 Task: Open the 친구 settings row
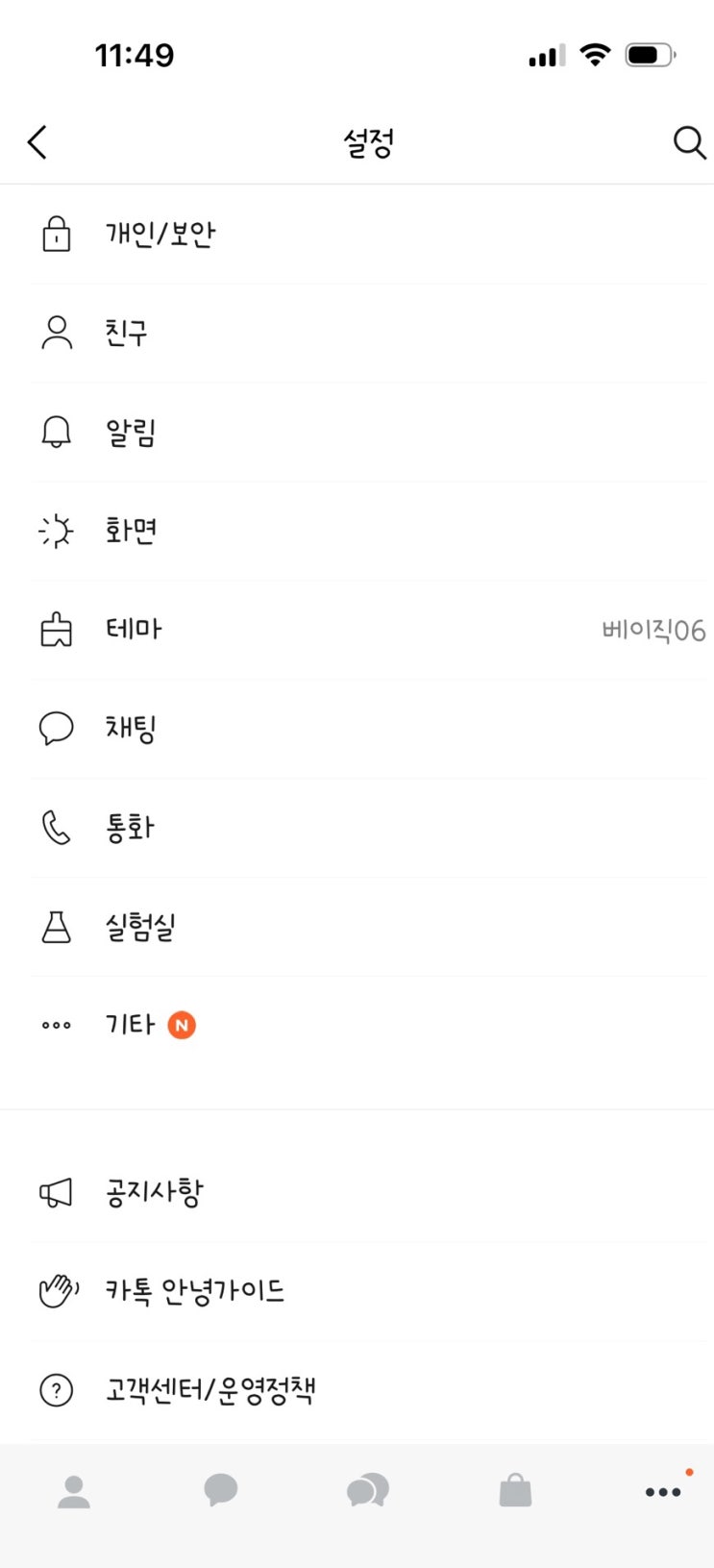[x=126, y=334]
